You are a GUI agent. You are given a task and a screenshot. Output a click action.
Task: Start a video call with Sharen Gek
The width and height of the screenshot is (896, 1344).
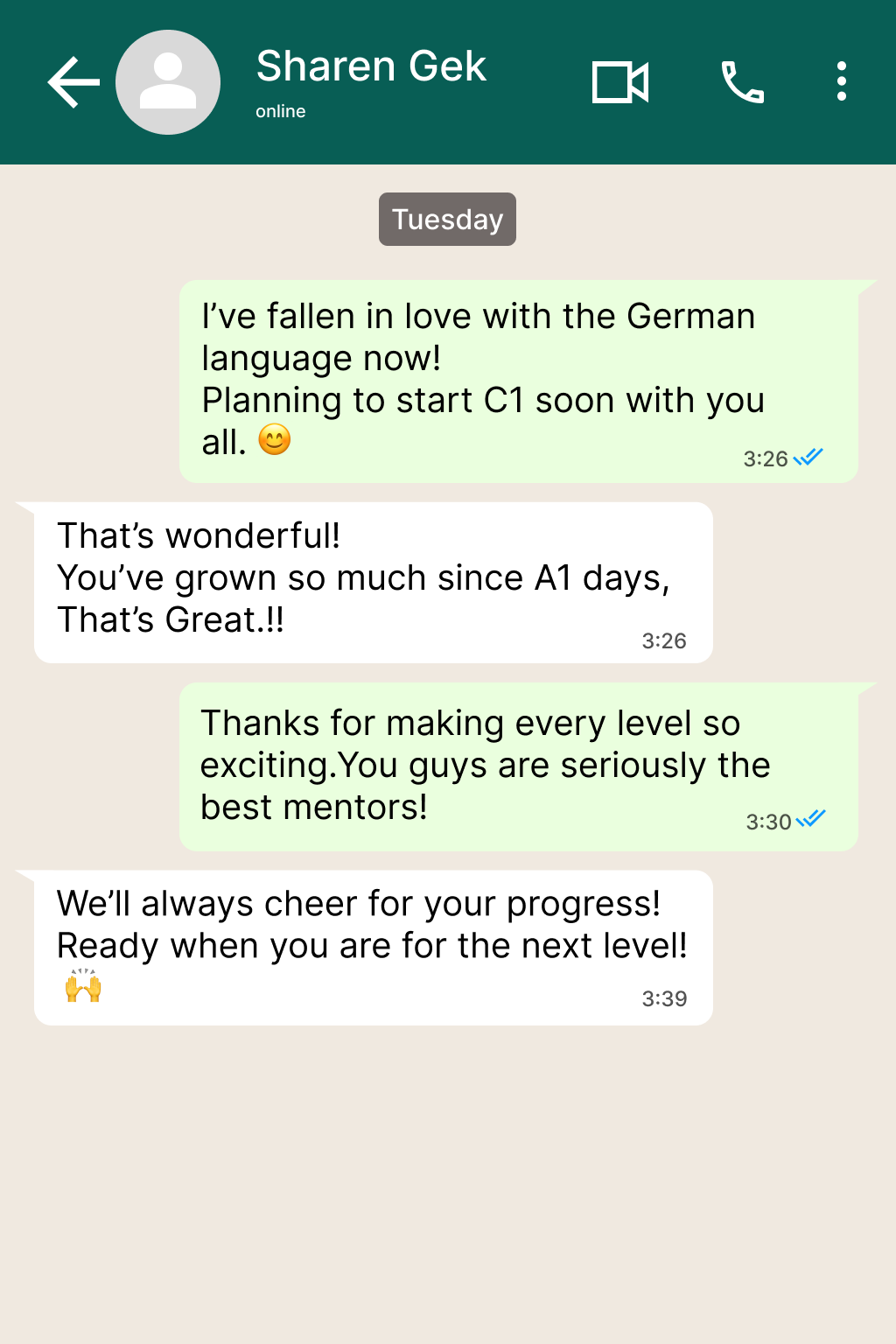[x=619, y=82]
